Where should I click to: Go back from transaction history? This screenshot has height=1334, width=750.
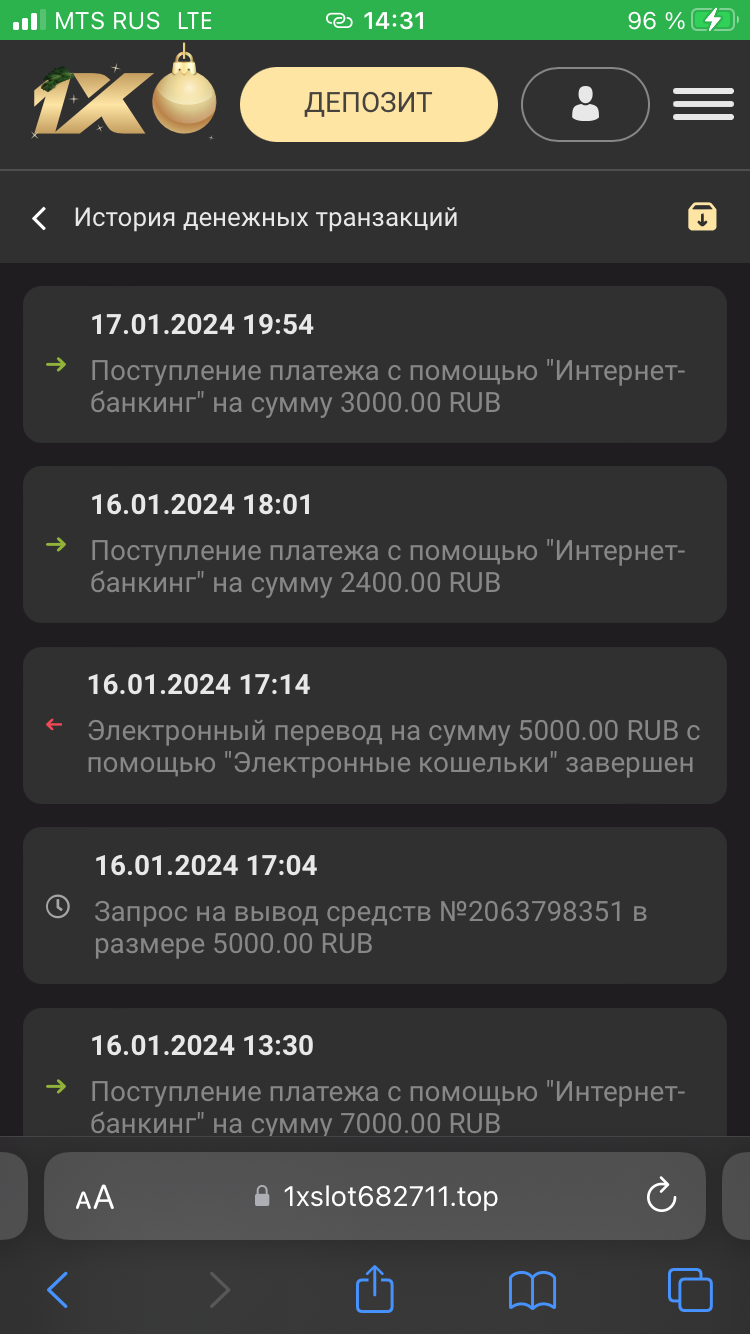pyautogui.click(x=40, y=218)
